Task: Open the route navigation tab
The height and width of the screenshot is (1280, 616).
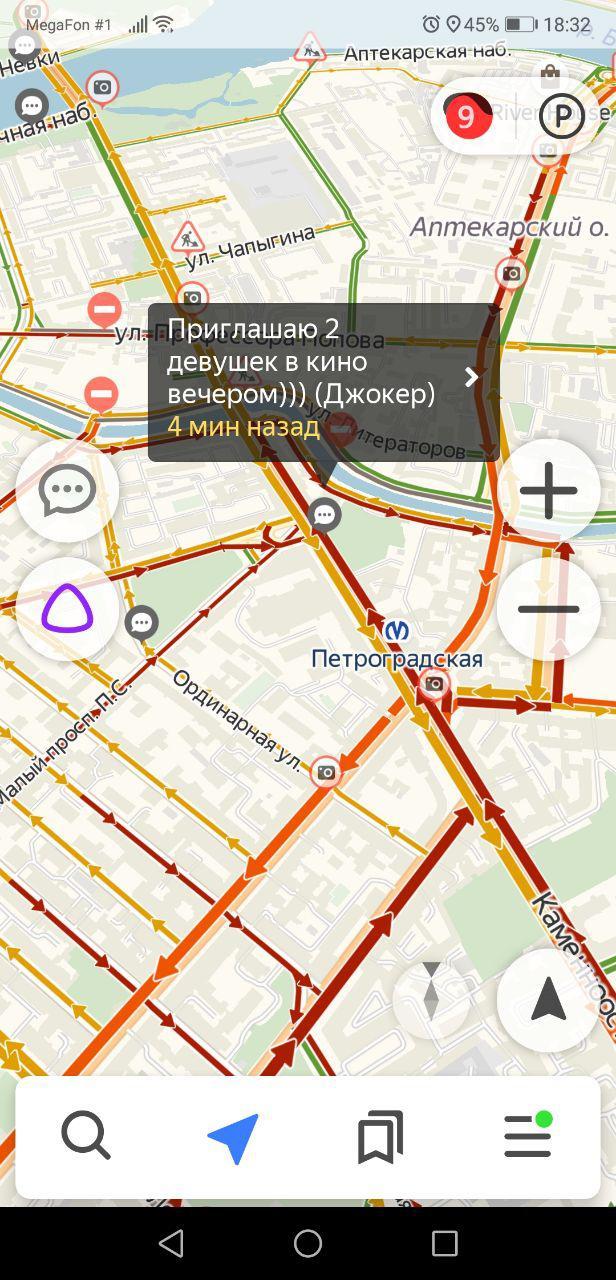Action: (x=233, y=1137)
